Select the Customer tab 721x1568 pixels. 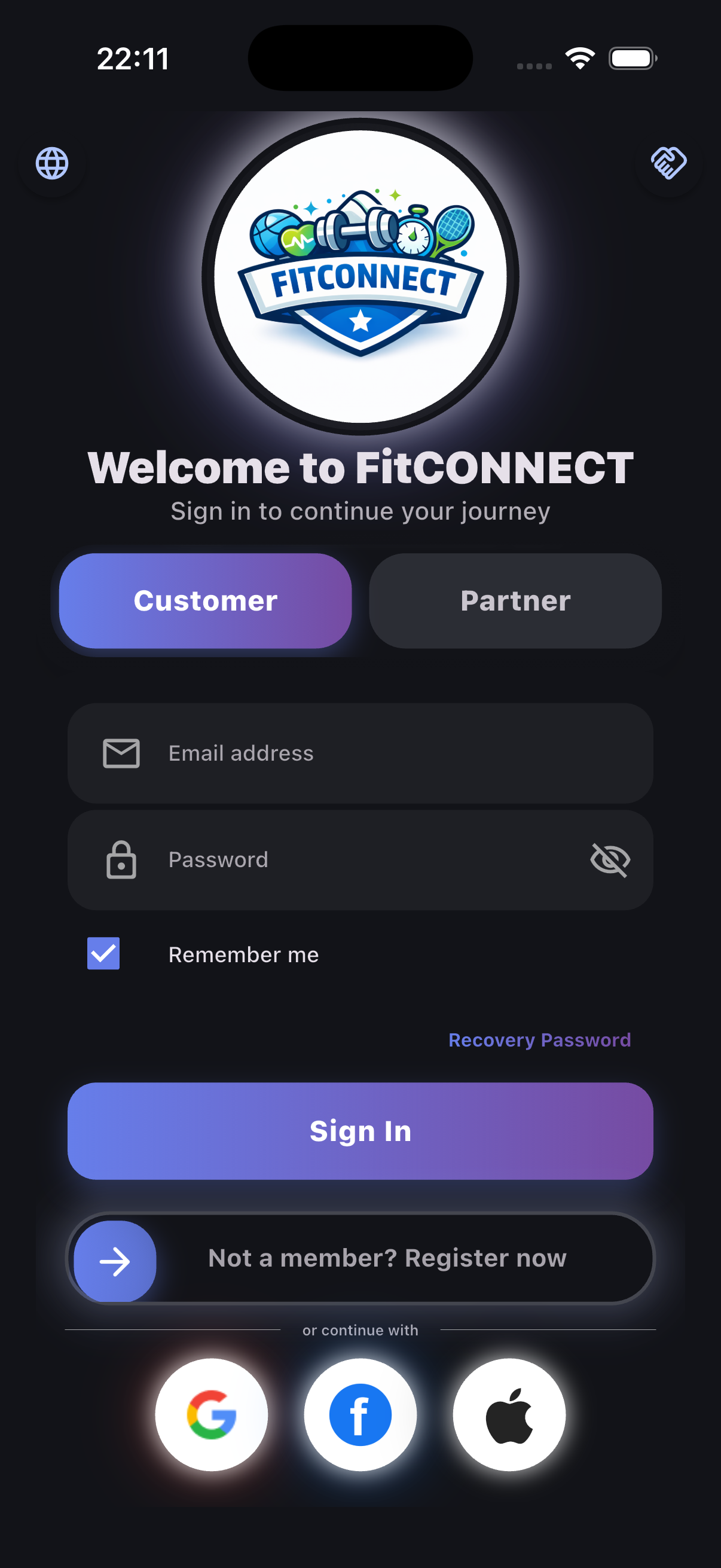(x=206, y=600)
